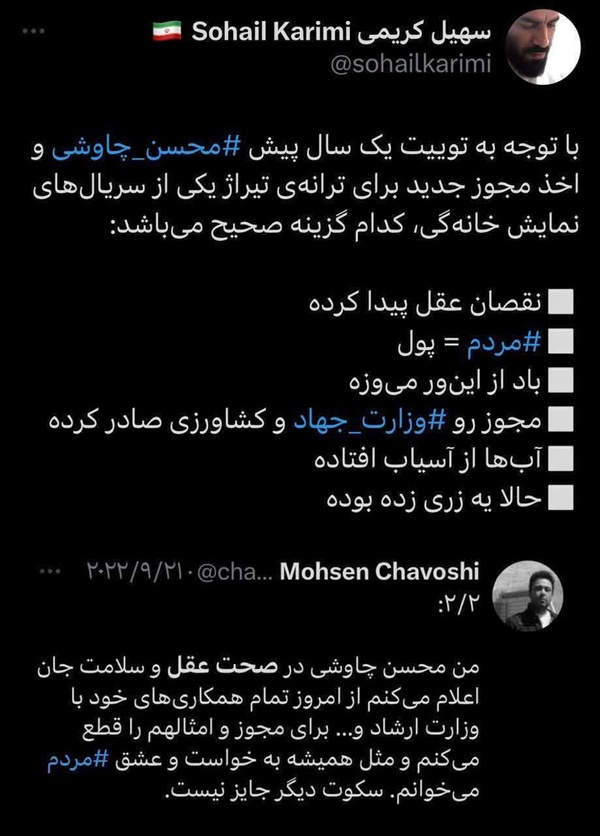Open the overflow menu on Mohsen Chavoshi's quoted tweet
The width and height of the screenshot is (600, 836).
click(x=51, y=572)
